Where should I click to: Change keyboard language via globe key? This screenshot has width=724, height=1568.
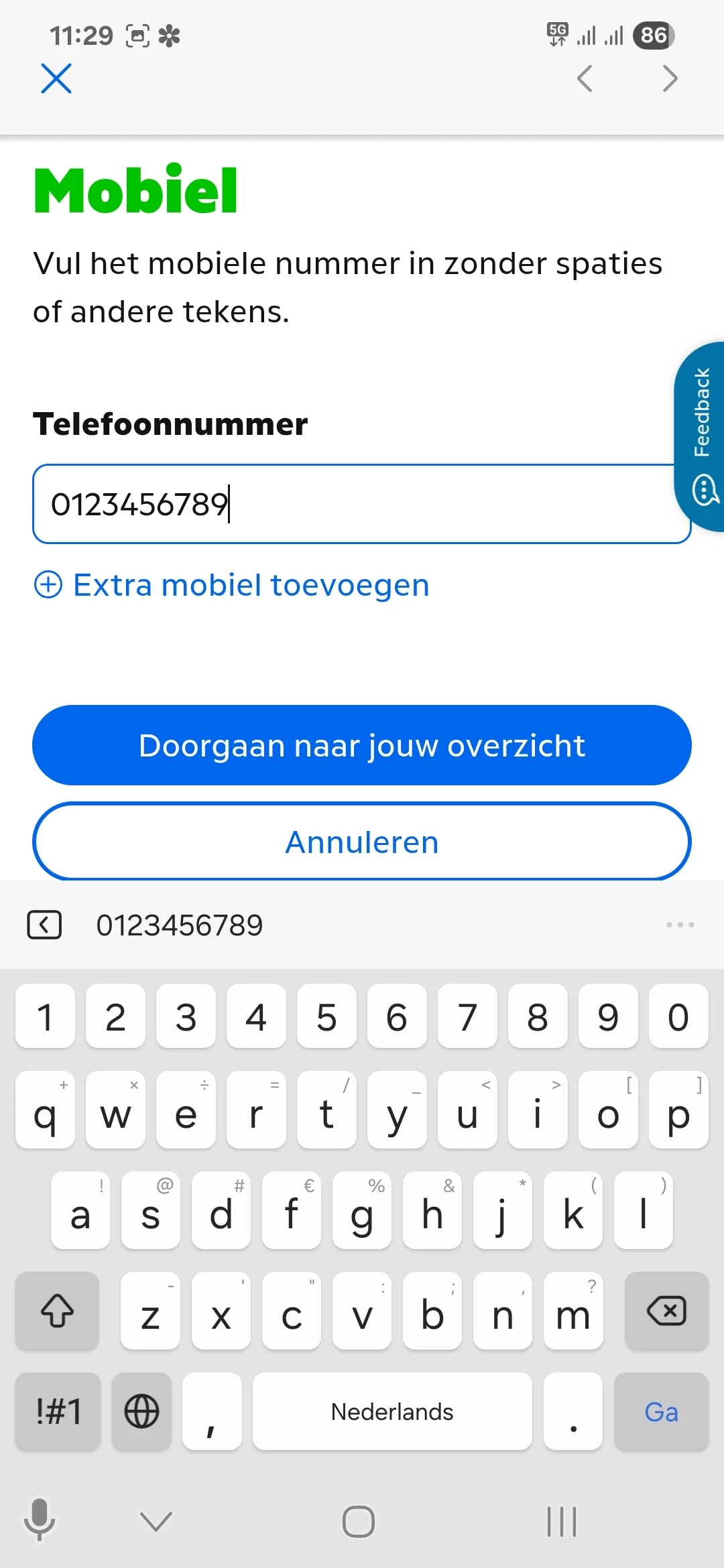(141, 1412)
